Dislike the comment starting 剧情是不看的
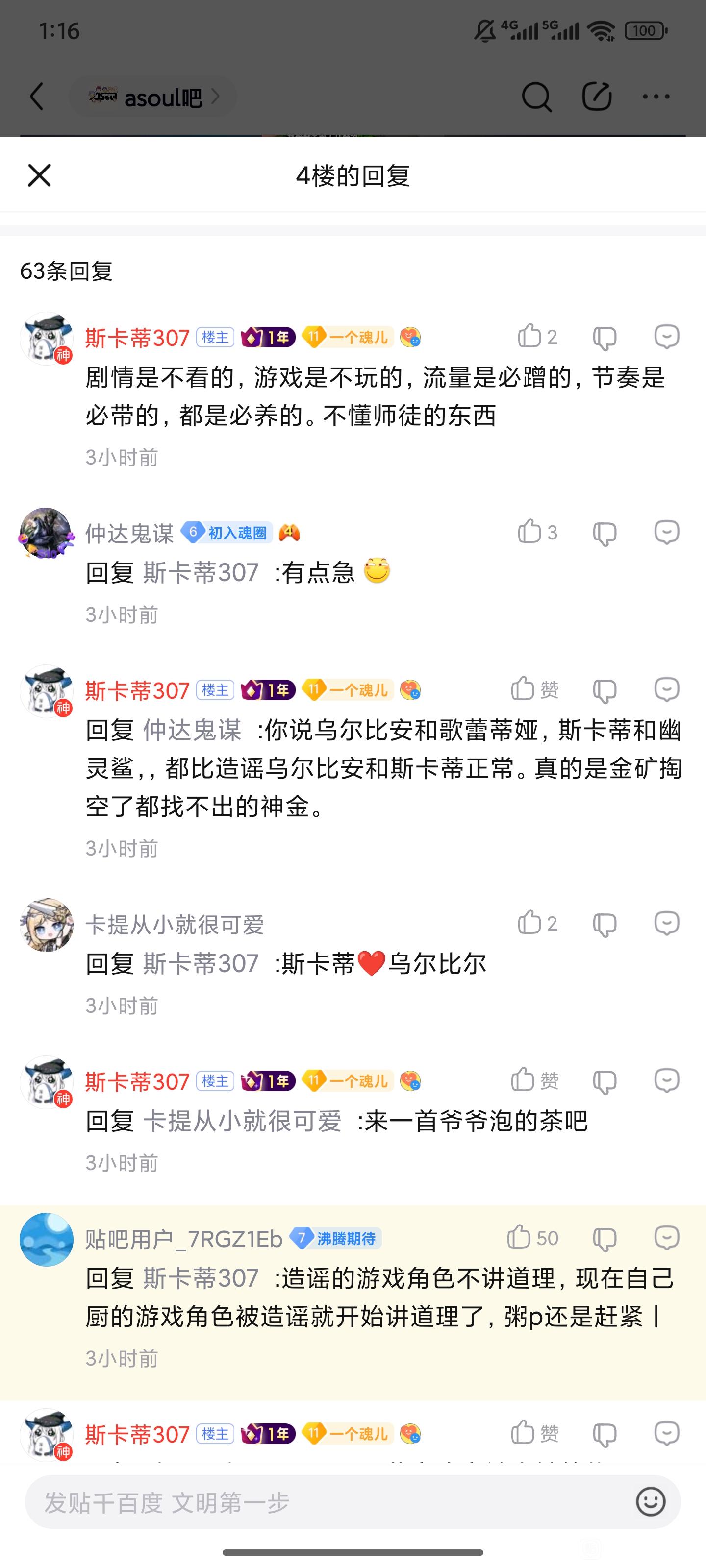Image resolution: width=706 pixels, height=1568 pixels. pos(605,337)
